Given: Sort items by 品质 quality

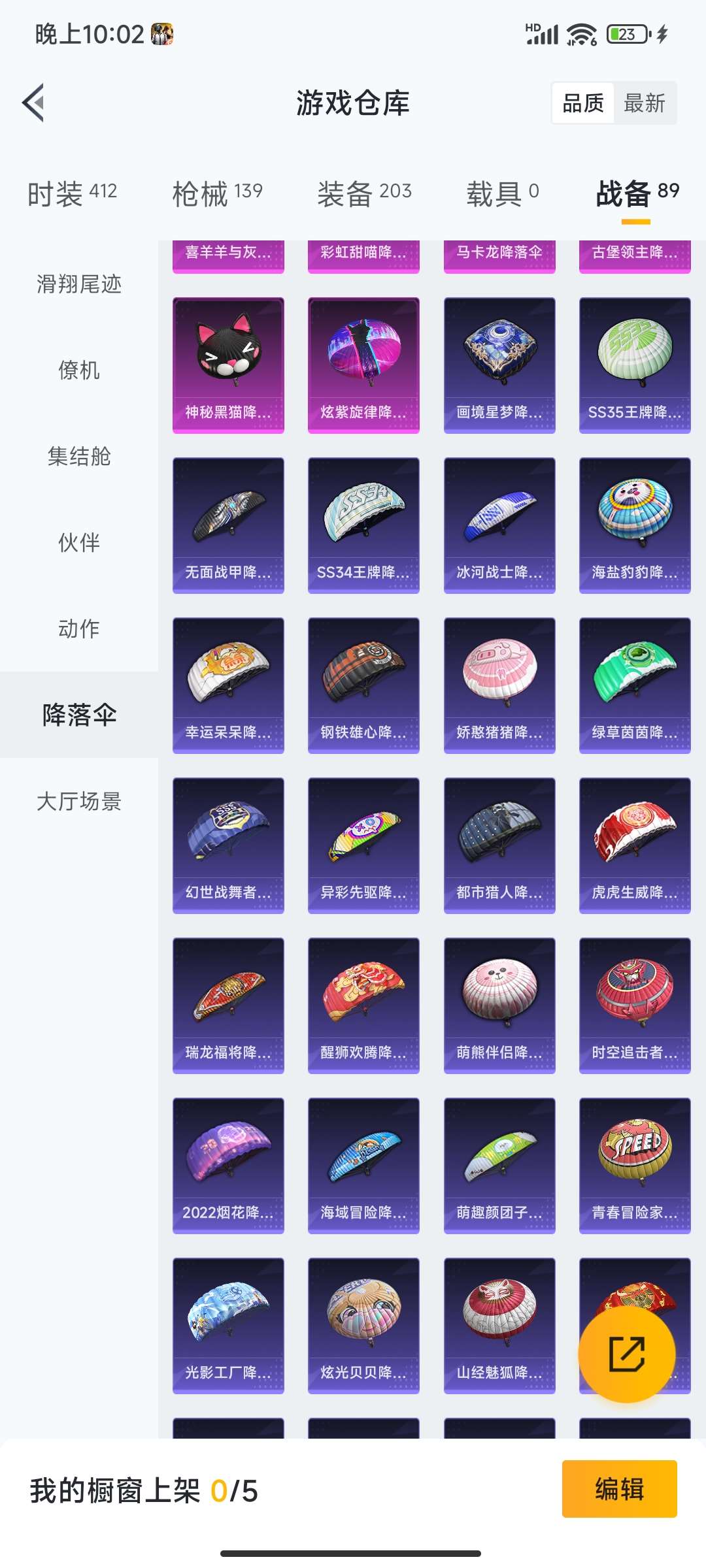Looking at the screenshot, I should coord(584,103).
